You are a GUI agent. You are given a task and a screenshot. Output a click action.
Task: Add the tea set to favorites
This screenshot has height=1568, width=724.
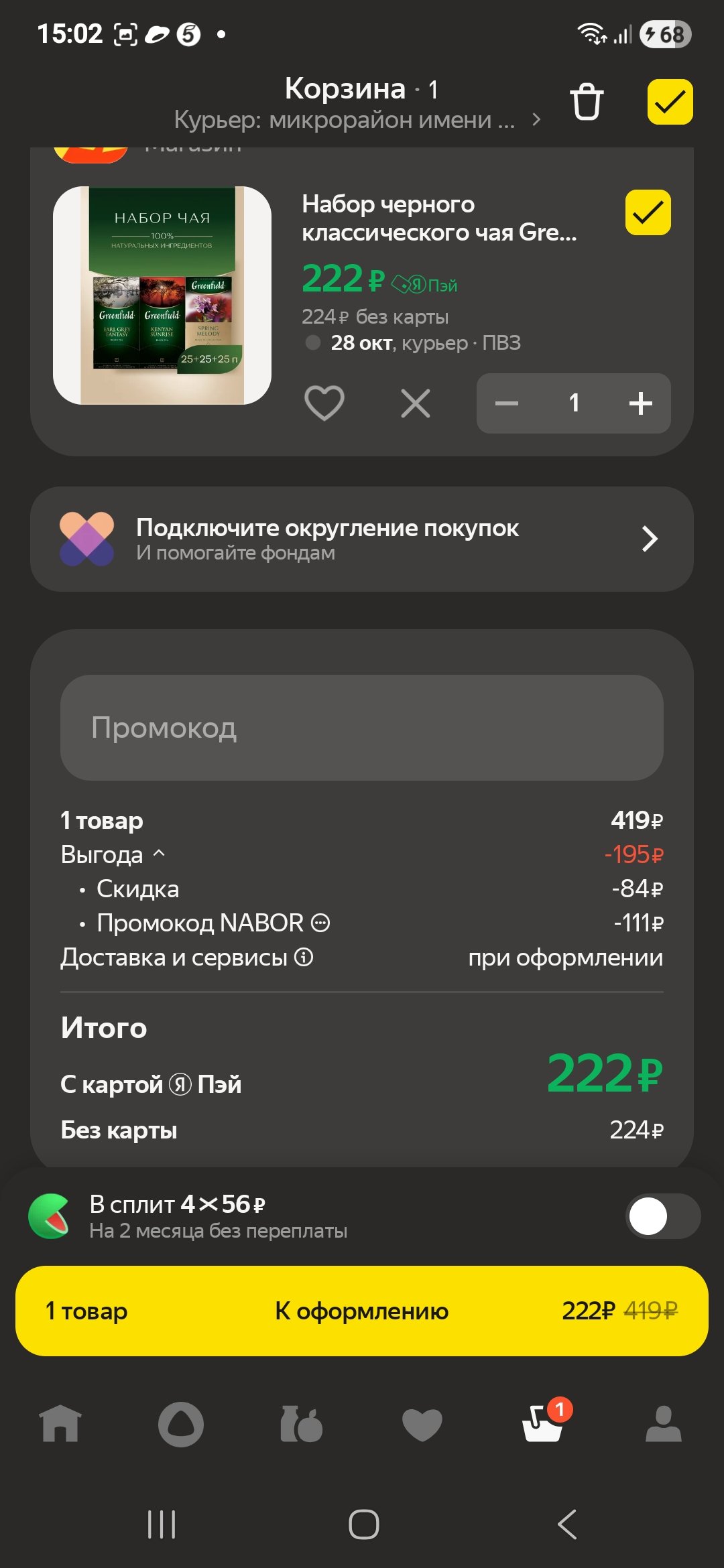[x=324, y=403]
